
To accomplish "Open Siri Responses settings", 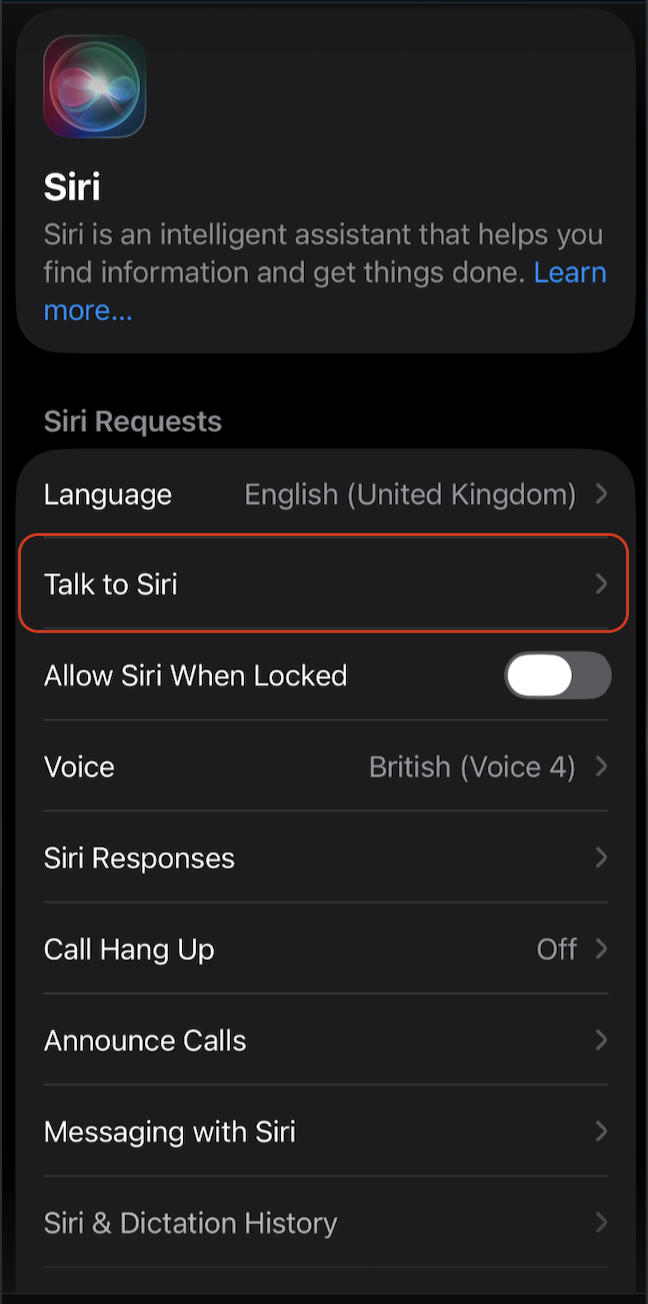I will click(324, 858).
